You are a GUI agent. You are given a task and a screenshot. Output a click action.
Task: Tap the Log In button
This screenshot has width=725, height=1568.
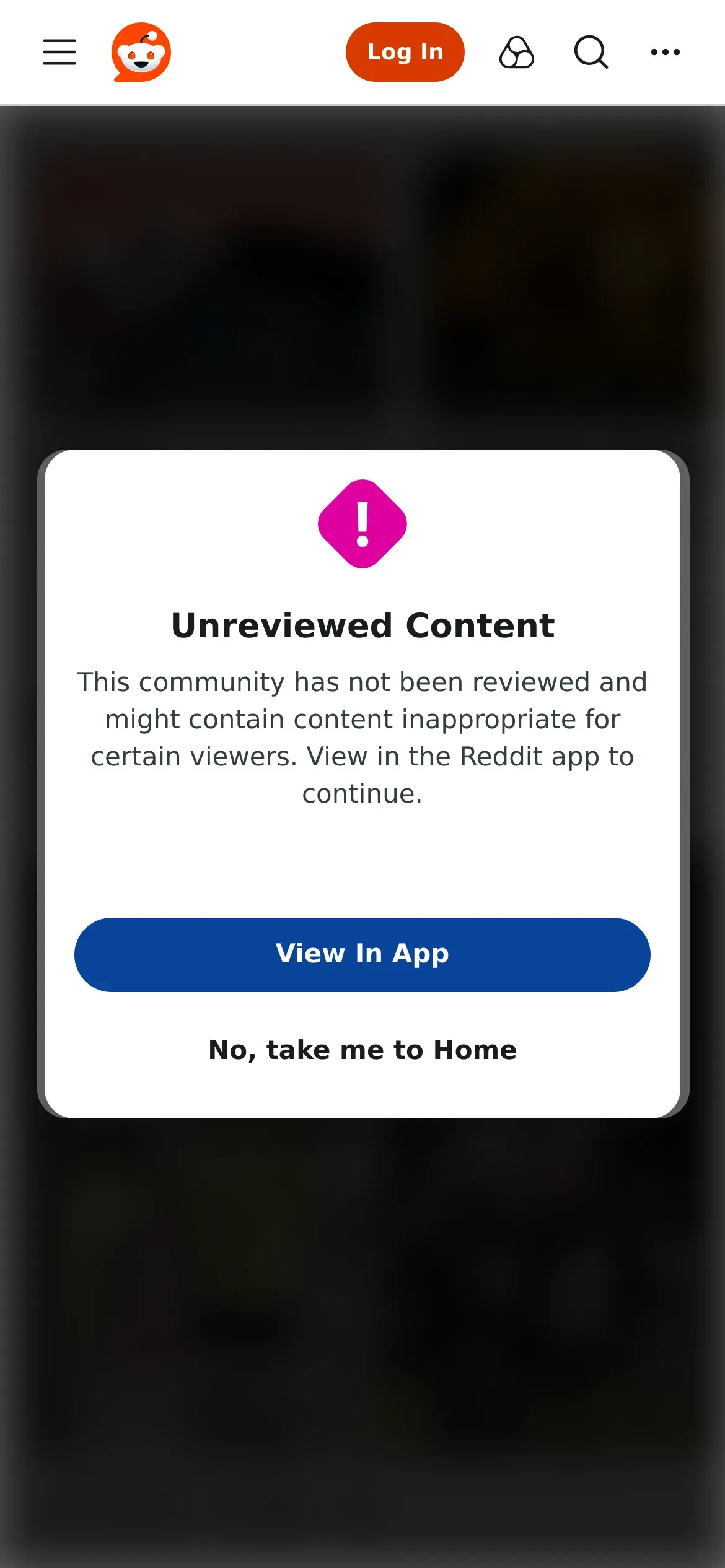[x=405, y=52]
